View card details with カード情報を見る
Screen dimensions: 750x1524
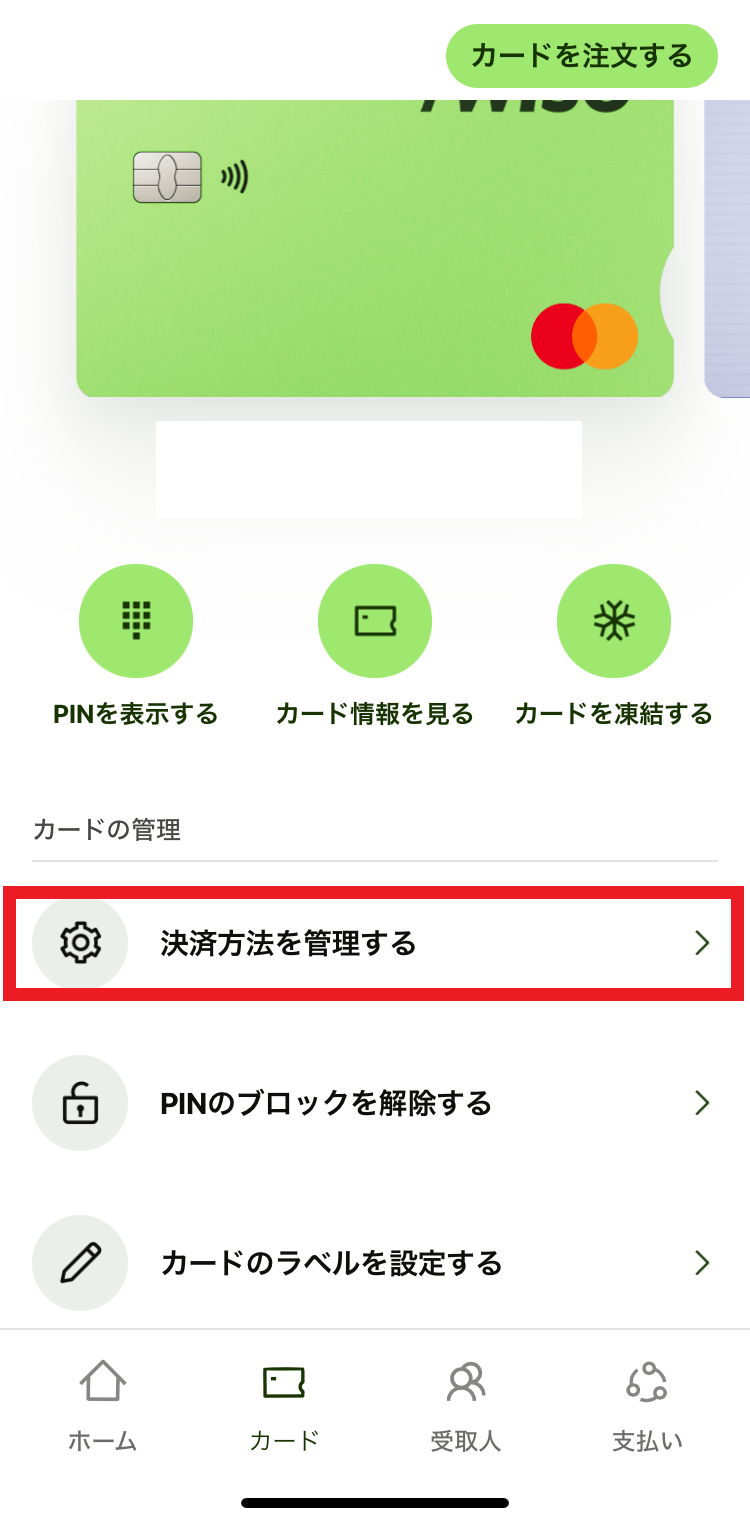374,621
